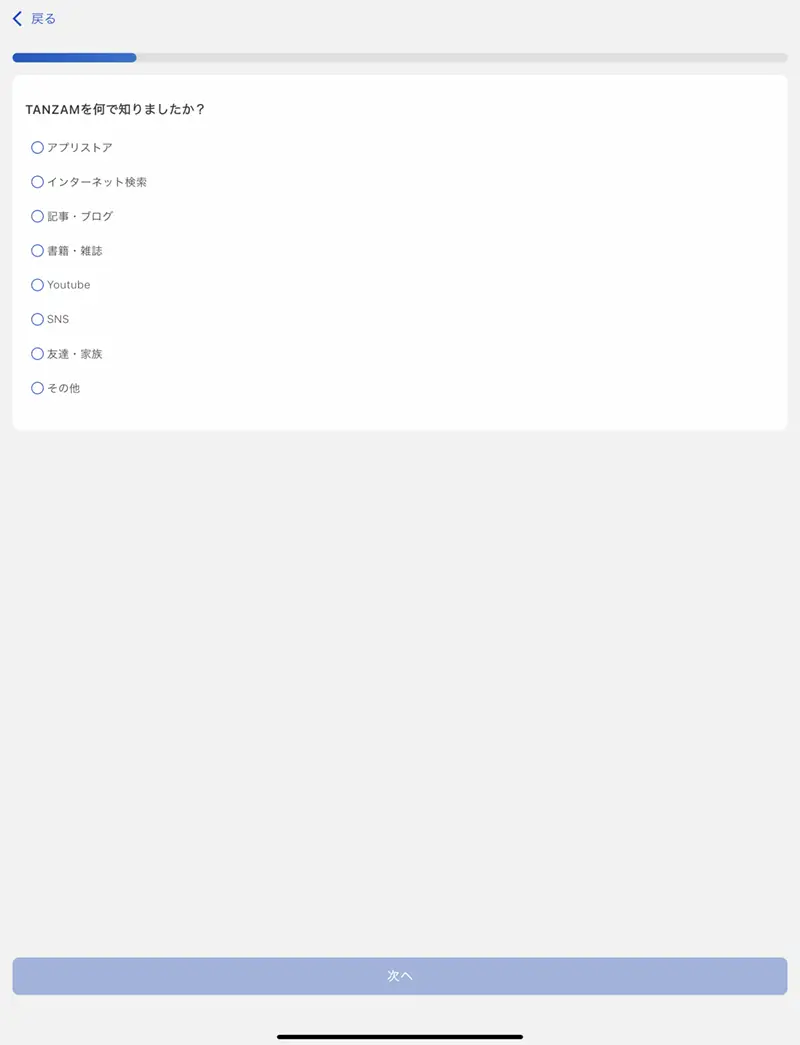Select the 友達・家族 radio button
This screenshot has width=800, height=1045.
point(38,354)
